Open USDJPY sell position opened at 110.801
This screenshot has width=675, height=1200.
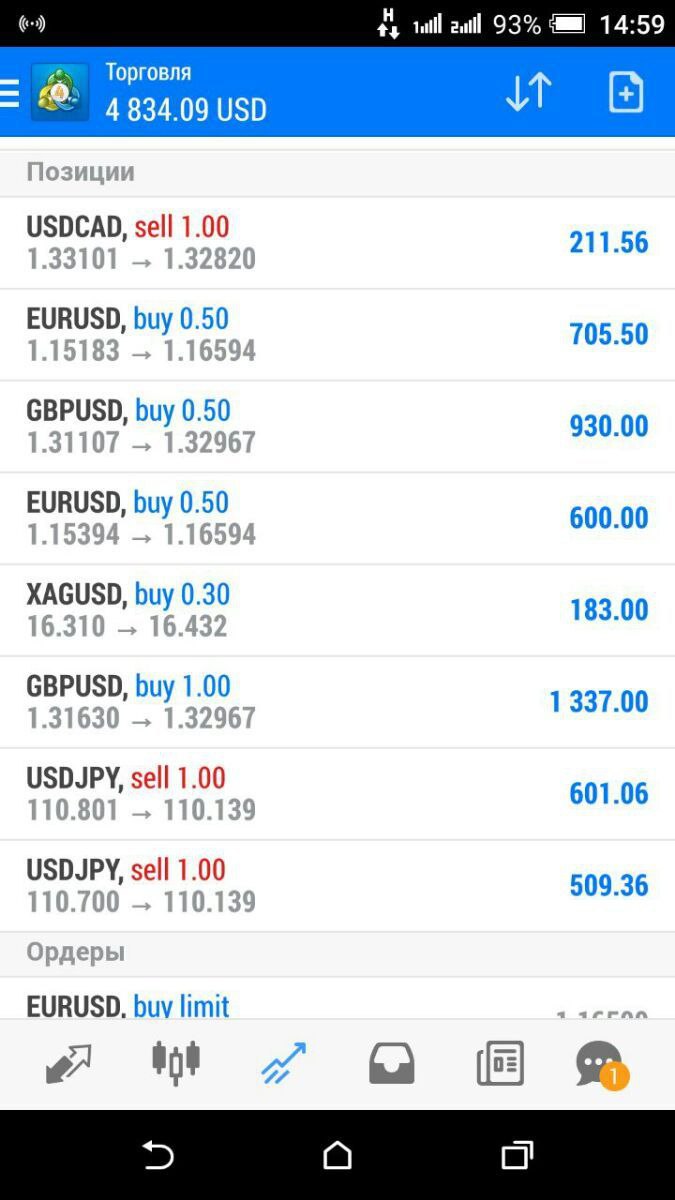(x=337, y=795)
